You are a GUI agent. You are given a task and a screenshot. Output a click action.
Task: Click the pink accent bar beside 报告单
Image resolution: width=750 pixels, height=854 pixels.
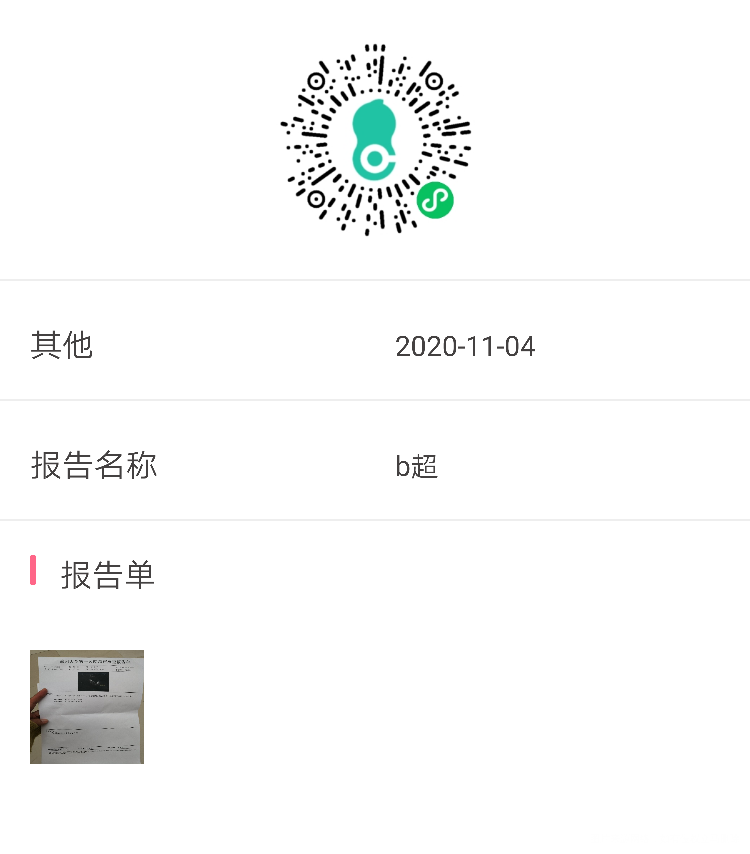pos(34,571)
